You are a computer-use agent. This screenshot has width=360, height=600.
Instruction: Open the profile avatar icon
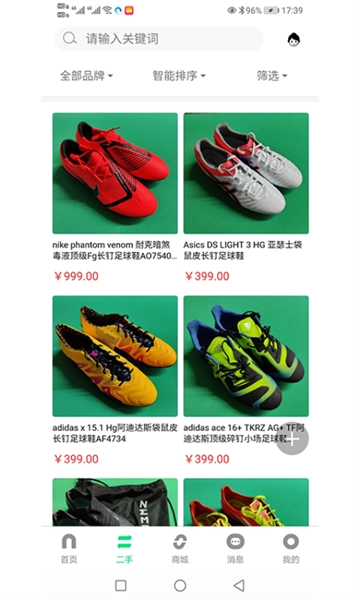click(x=293, y=39)
